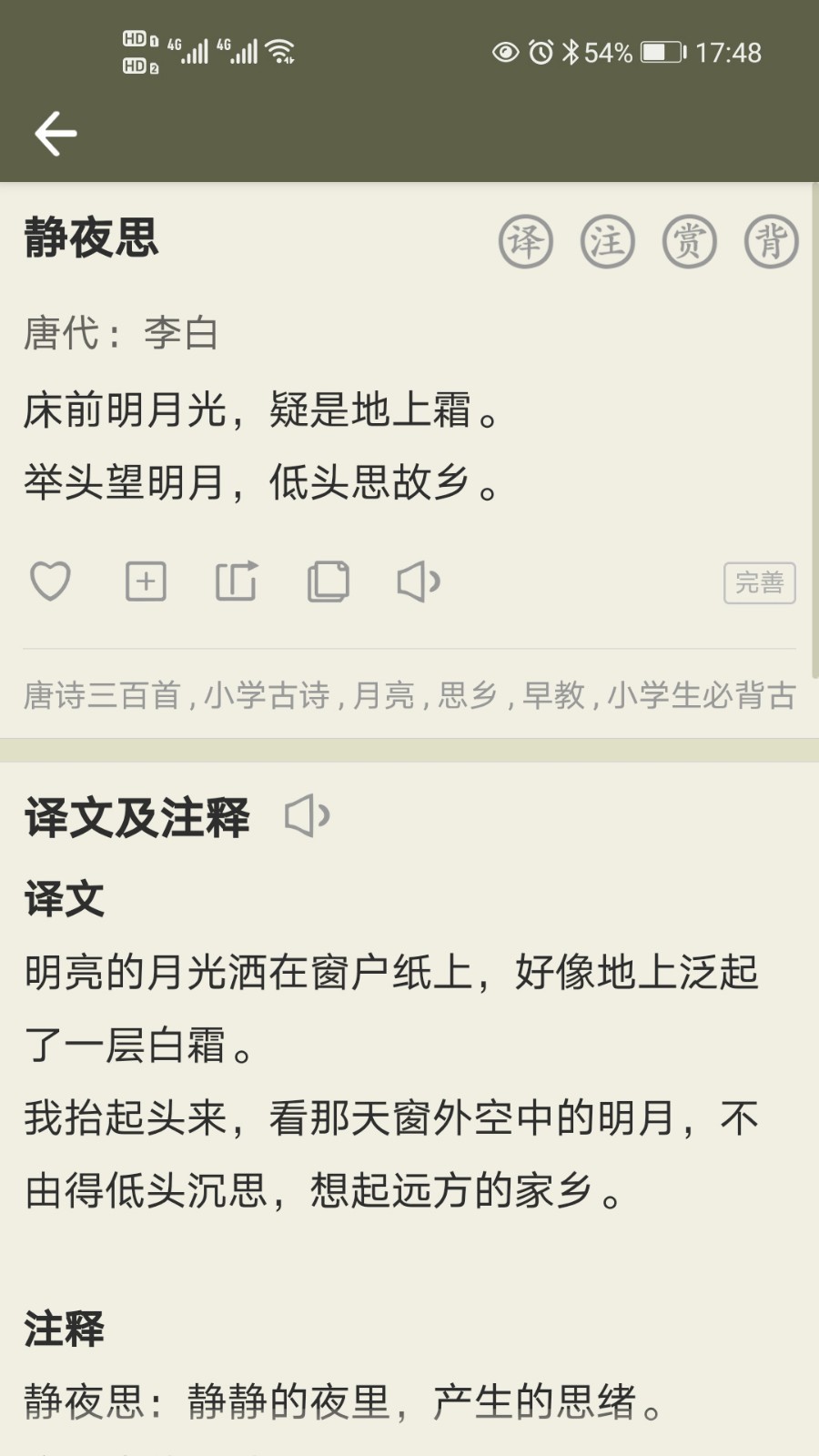Screen dimensions: 819x1456
Task: Tap the 完善 button
Action: click(759, 583)
